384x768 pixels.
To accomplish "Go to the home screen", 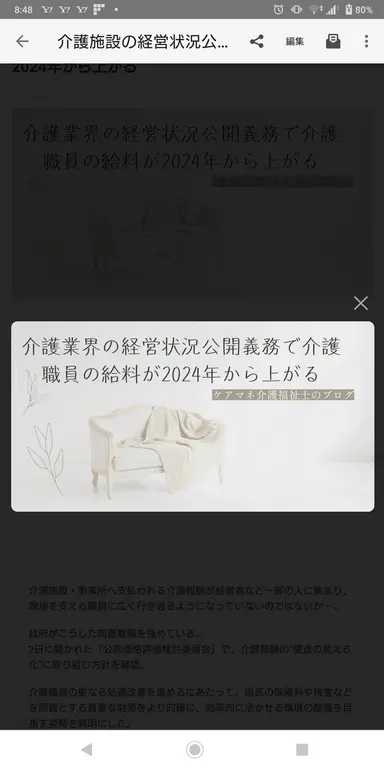I will click(194, 749).
